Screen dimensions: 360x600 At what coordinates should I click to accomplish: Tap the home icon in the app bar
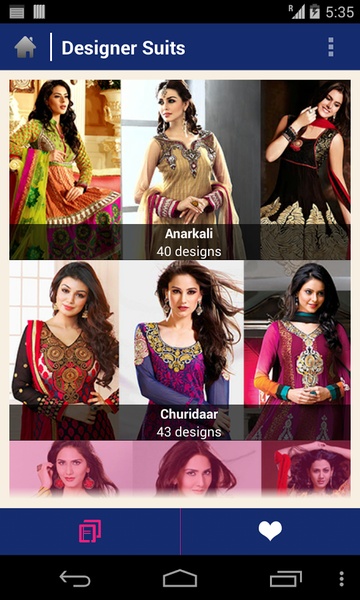coord(25,47)
